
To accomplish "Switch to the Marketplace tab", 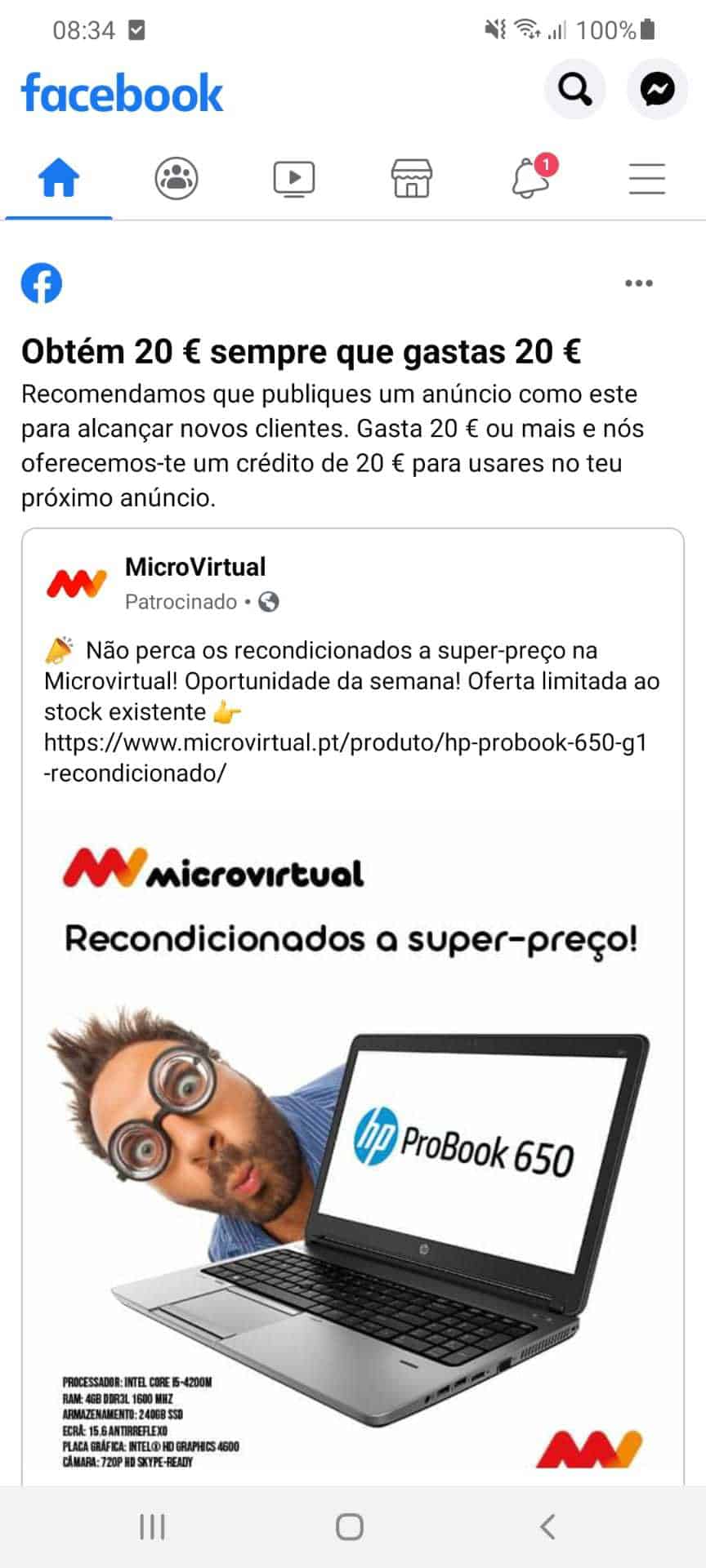I will click(412, 178).
